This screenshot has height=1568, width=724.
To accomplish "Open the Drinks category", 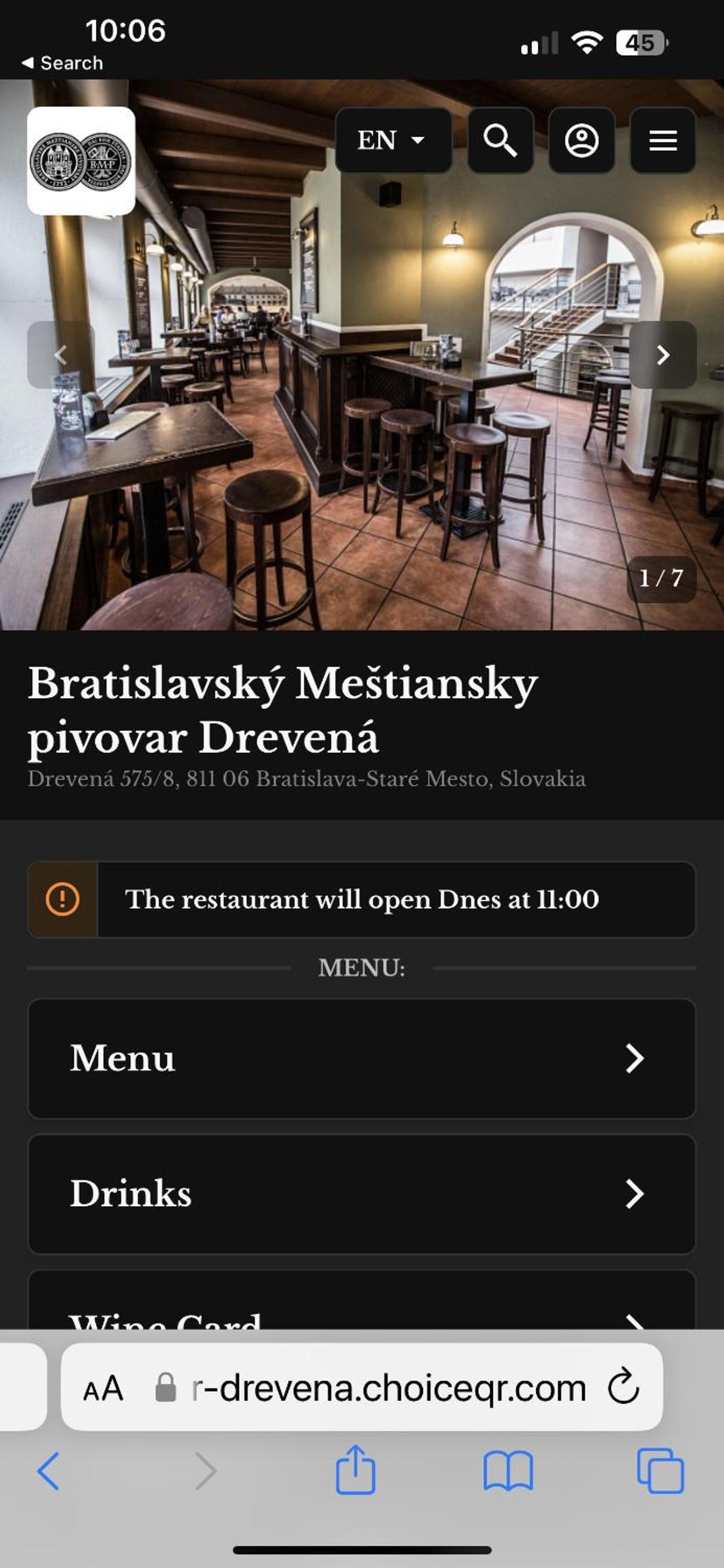I will click(x=361, y=1194).
